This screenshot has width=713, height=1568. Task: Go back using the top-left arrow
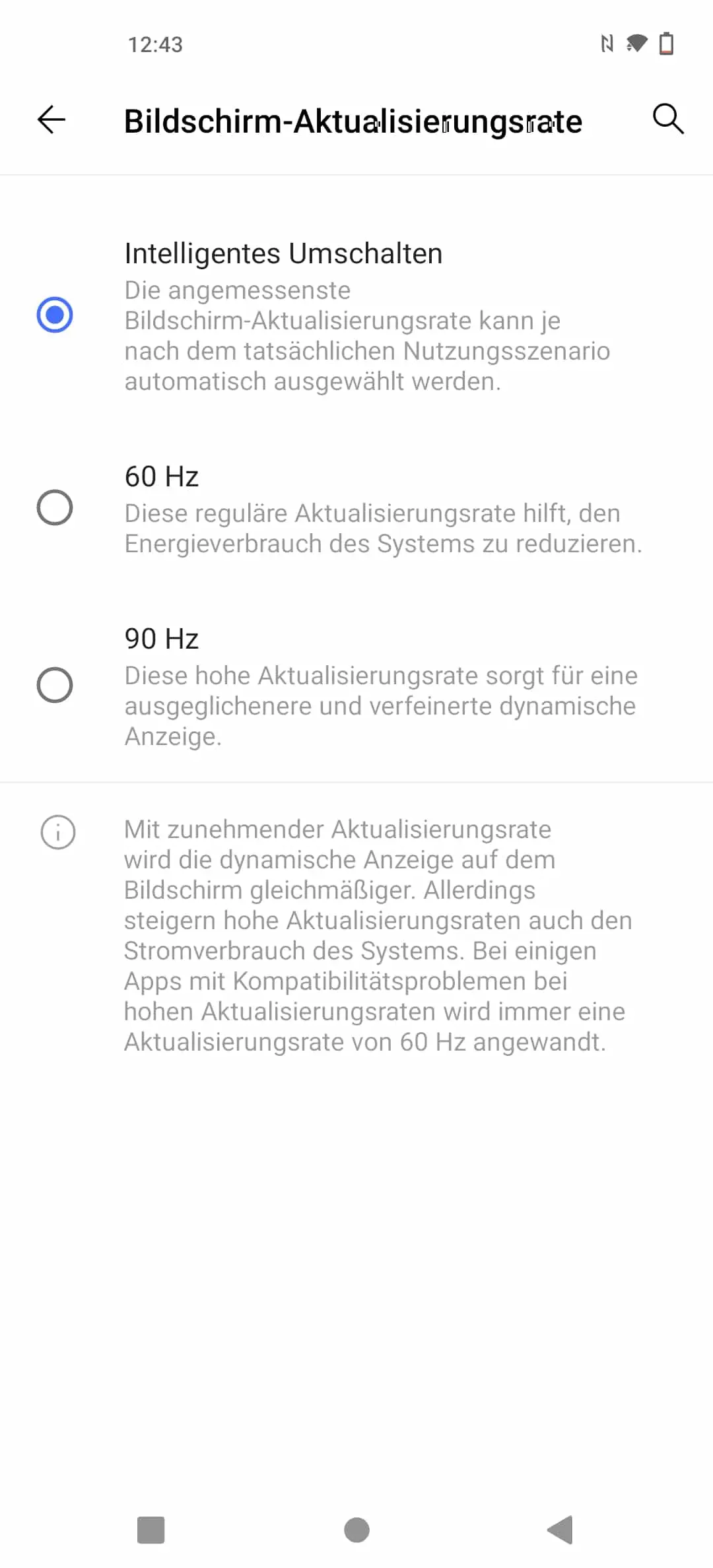pos(51,120)
